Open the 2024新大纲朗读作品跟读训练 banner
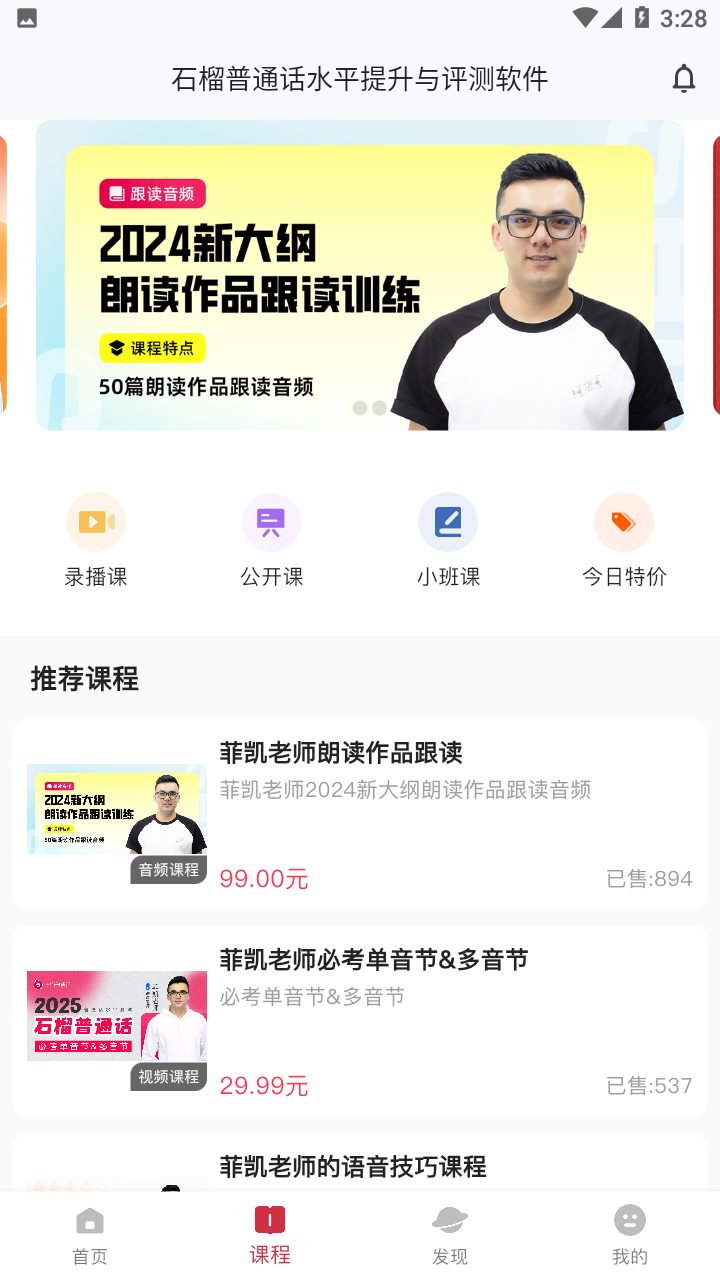This screenshot has width=720, height=1280. click(360, 276)
